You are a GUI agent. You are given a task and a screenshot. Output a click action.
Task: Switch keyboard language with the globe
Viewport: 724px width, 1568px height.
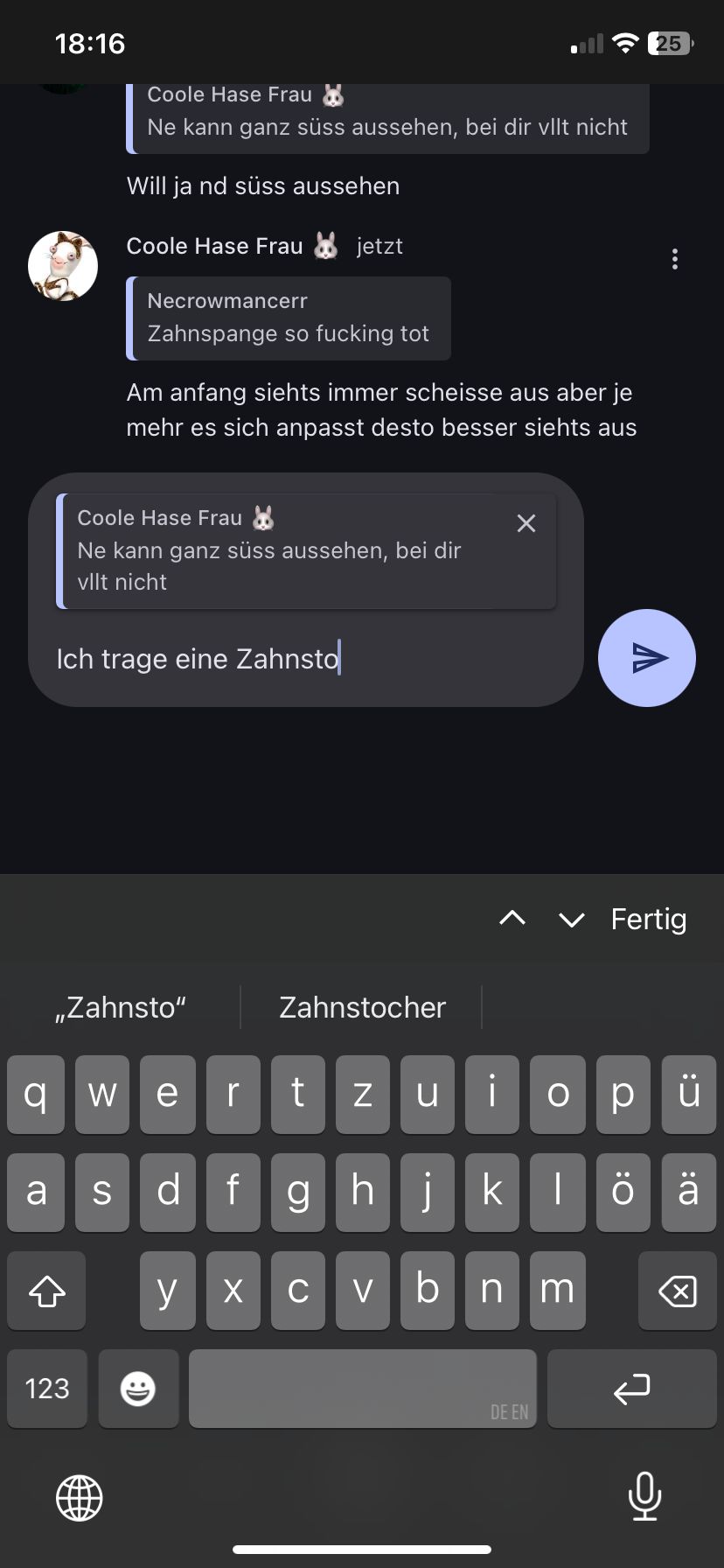point(80,1497)
